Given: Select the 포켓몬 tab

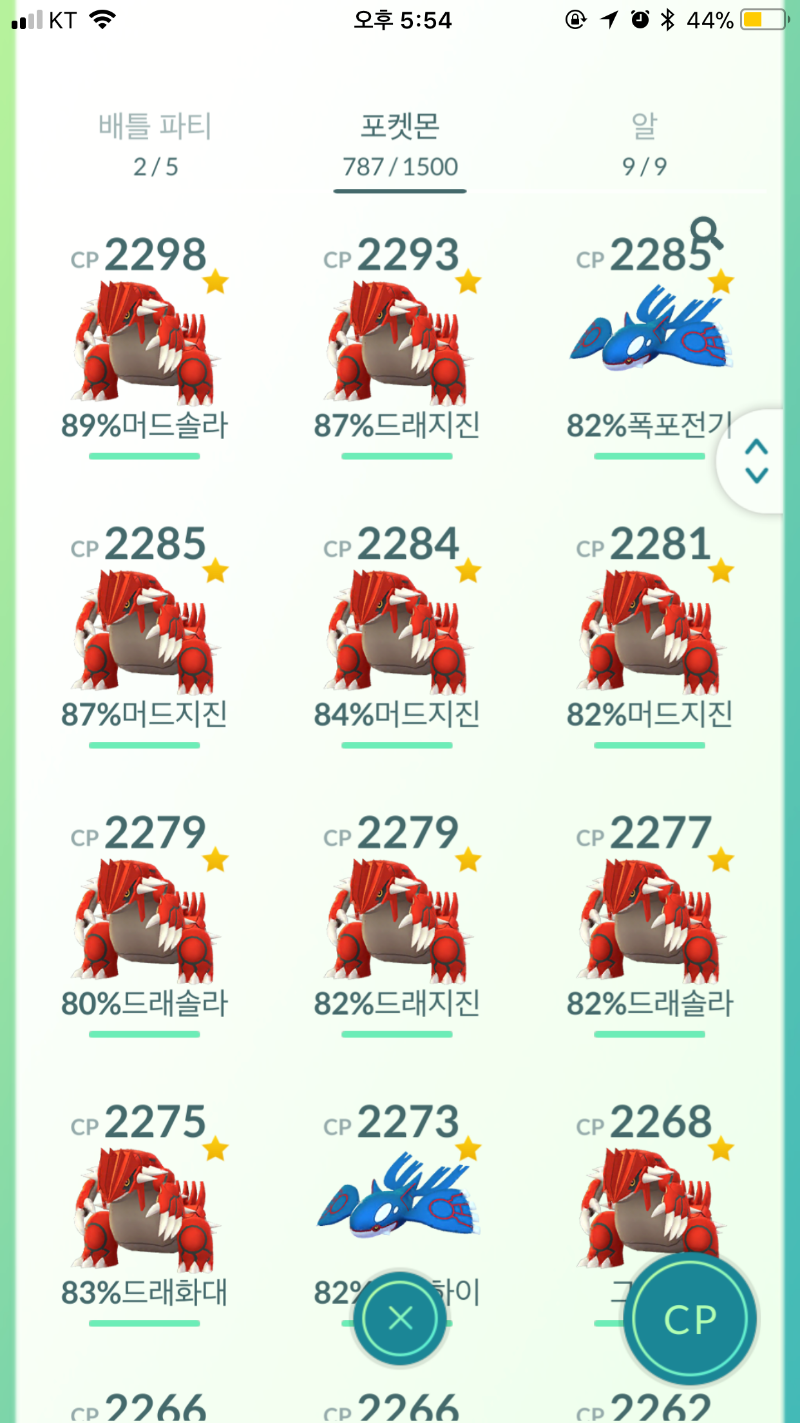Looking at the screenshot, I should (400, 143).
